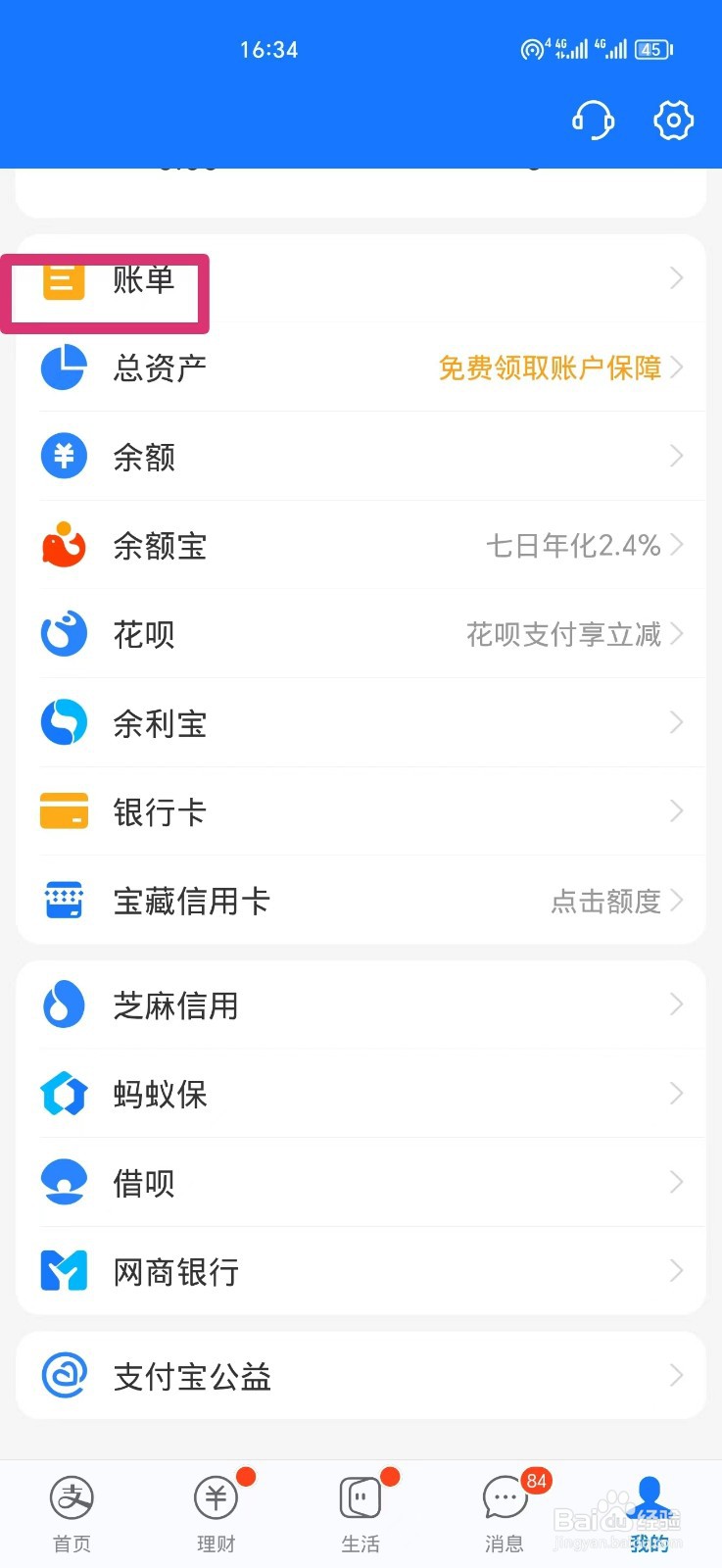Open 芝麻信用 via its water drop icon

63,1004
